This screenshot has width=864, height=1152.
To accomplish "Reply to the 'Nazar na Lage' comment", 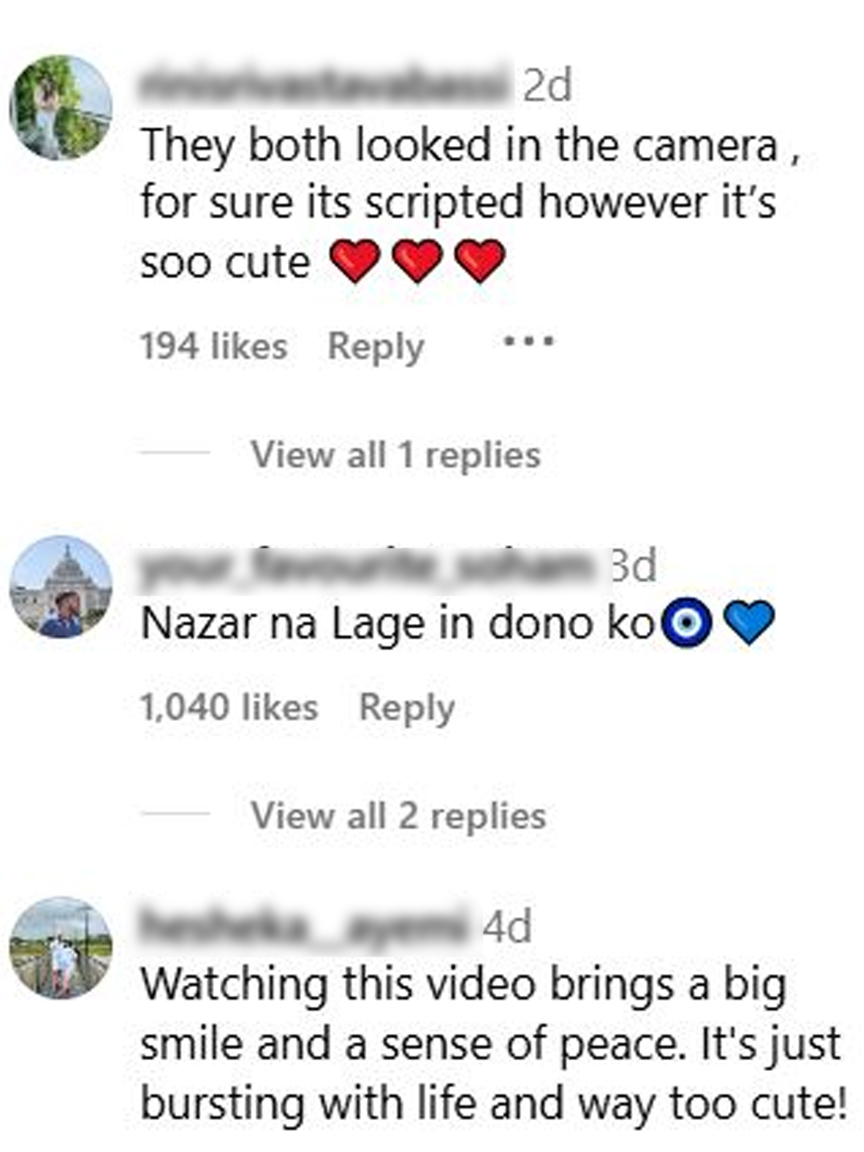I will point(406,708).
